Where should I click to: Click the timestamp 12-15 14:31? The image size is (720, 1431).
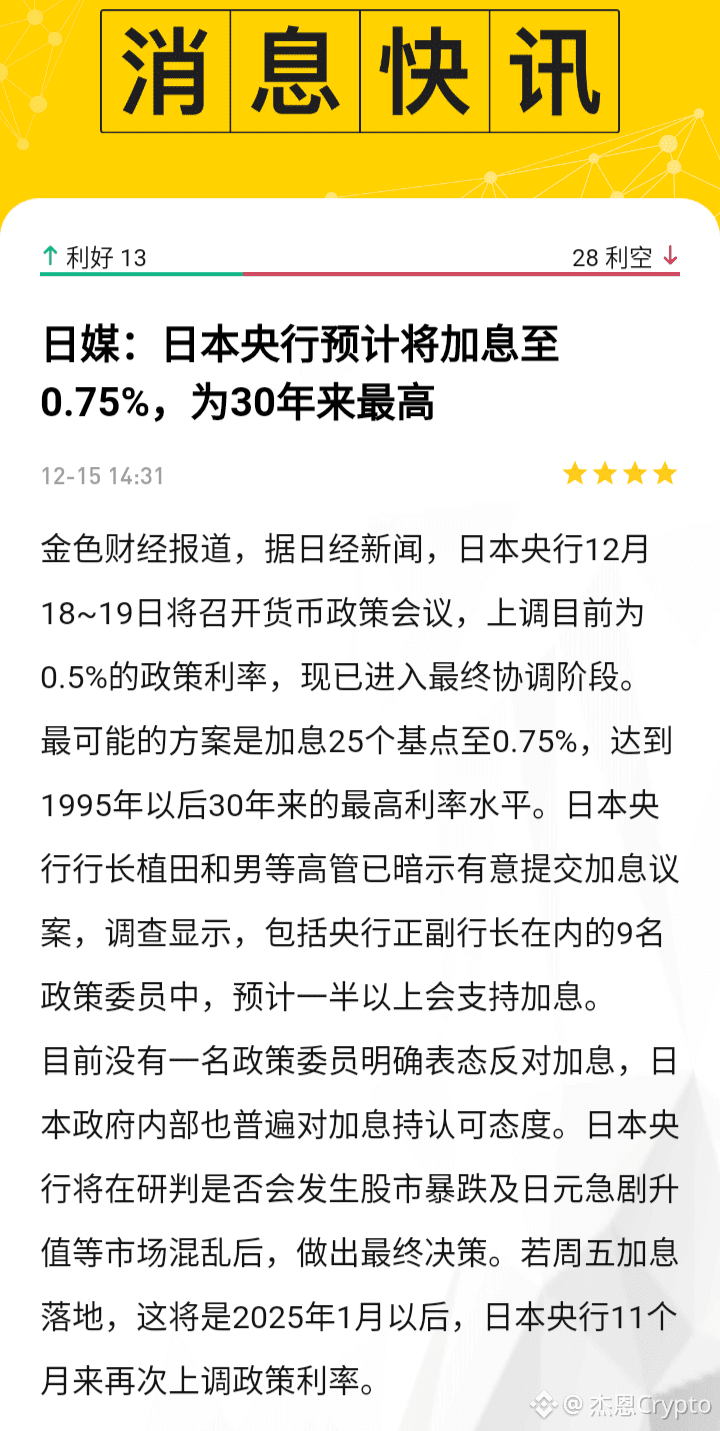pos(100,476)
